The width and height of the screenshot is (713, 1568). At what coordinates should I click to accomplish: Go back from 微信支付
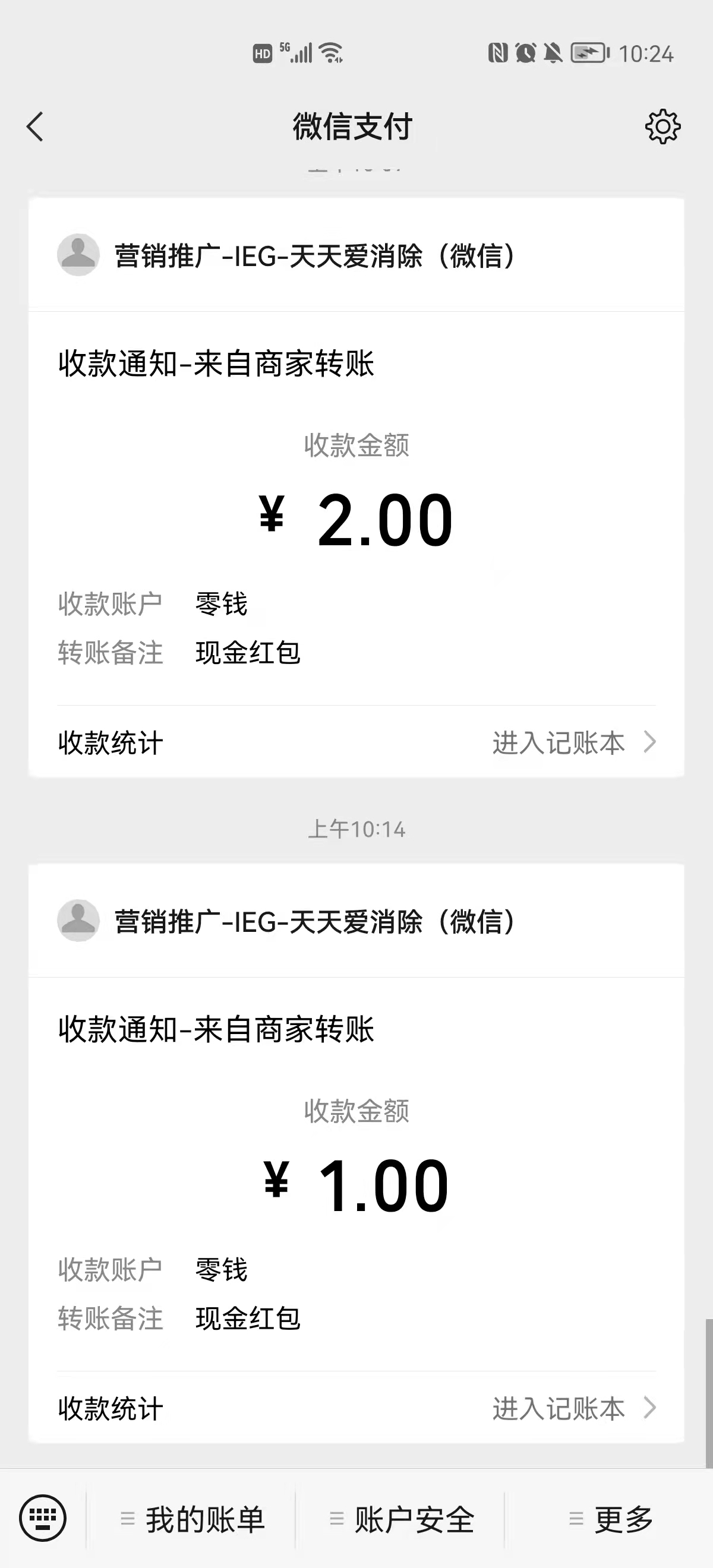(35, 127)
